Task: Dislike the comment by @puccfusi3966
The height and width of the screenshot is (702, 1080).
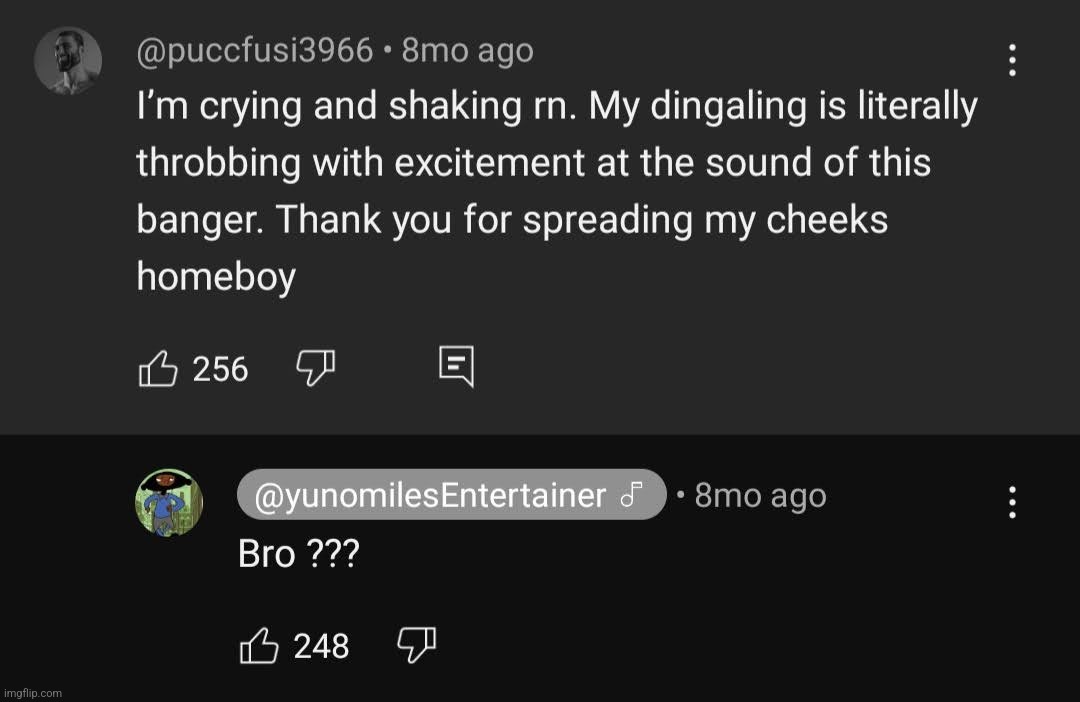Action: 315,368
